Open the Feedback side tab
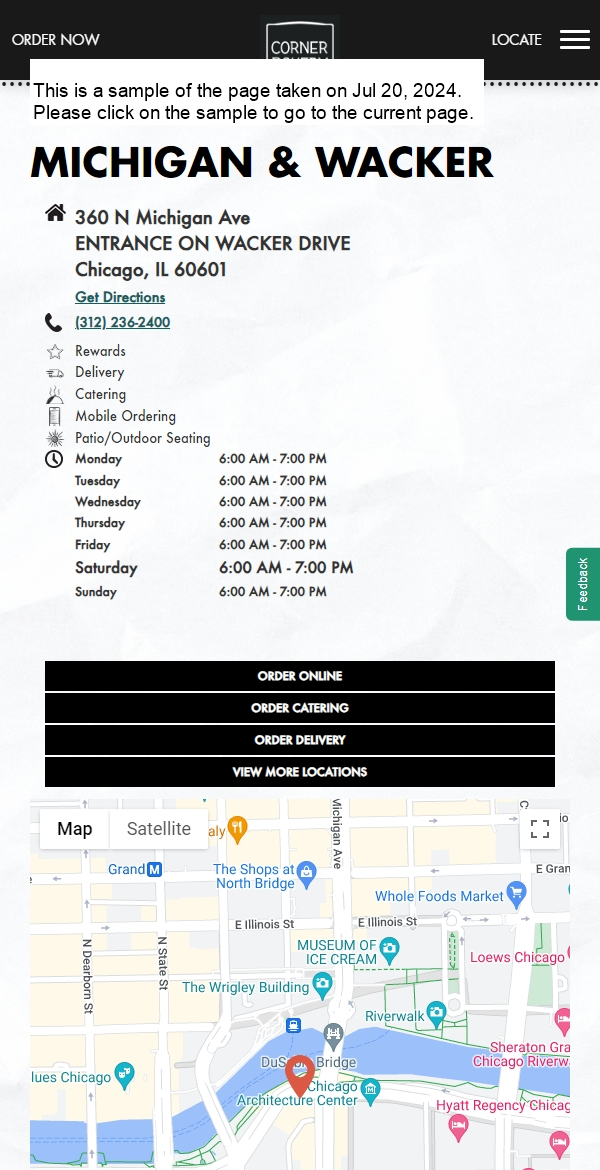This screenshot has height=1170, width=600. coord(583,584)
